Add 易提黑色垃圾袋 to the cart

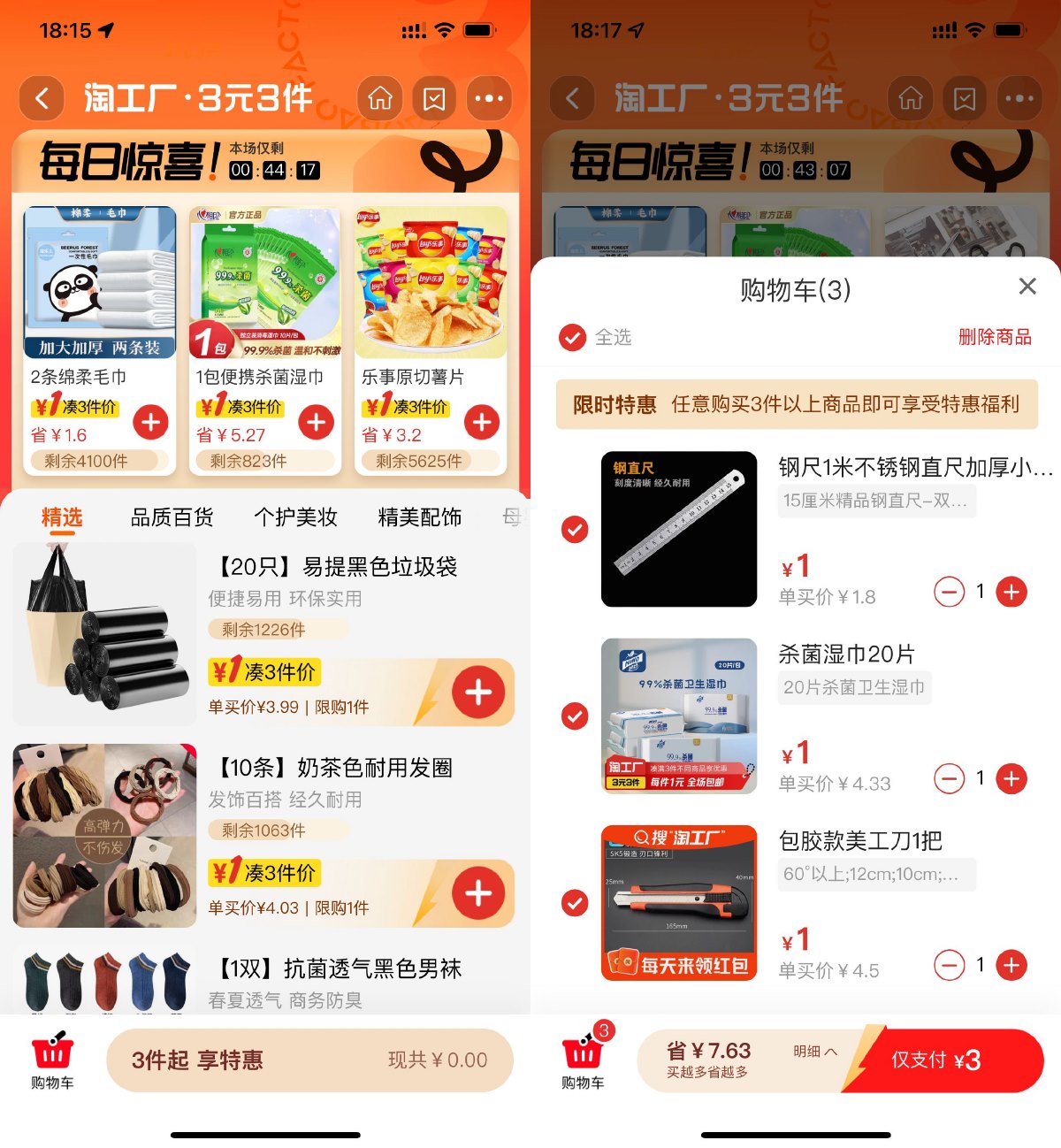coord(478,693)
